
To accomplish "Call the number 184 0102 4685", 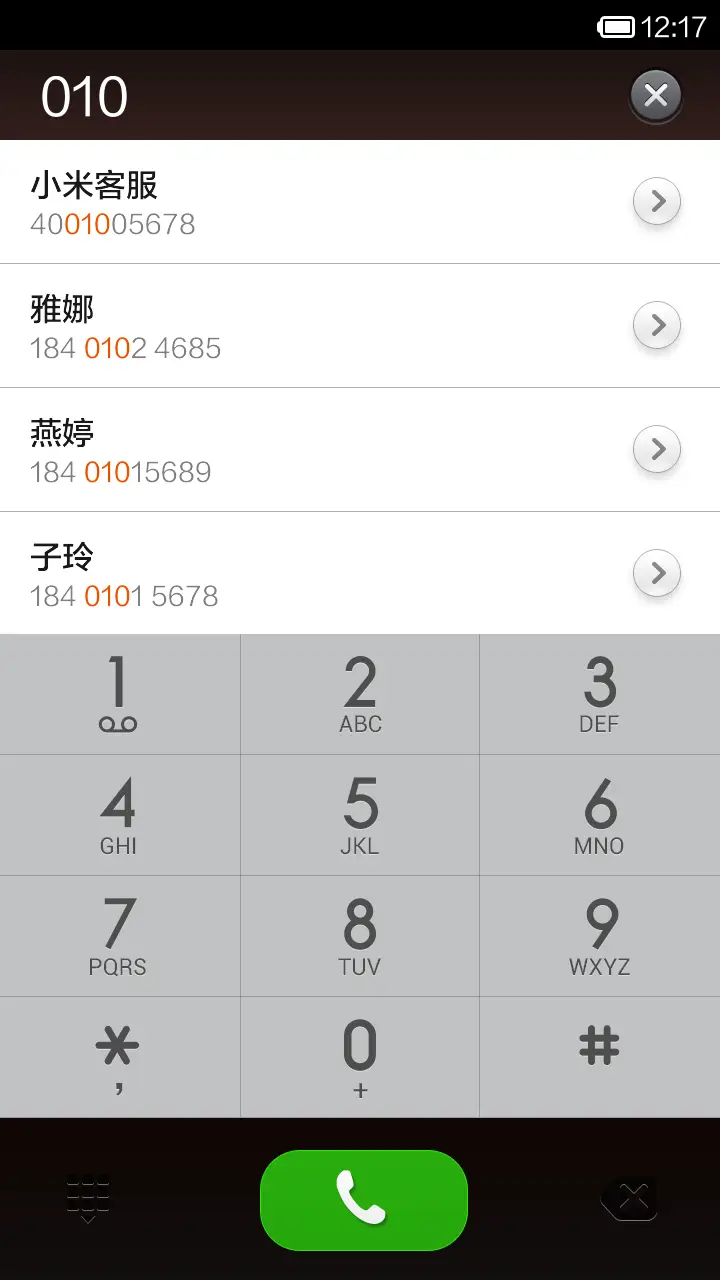I will pyautogui.click(x=300, y=325).
